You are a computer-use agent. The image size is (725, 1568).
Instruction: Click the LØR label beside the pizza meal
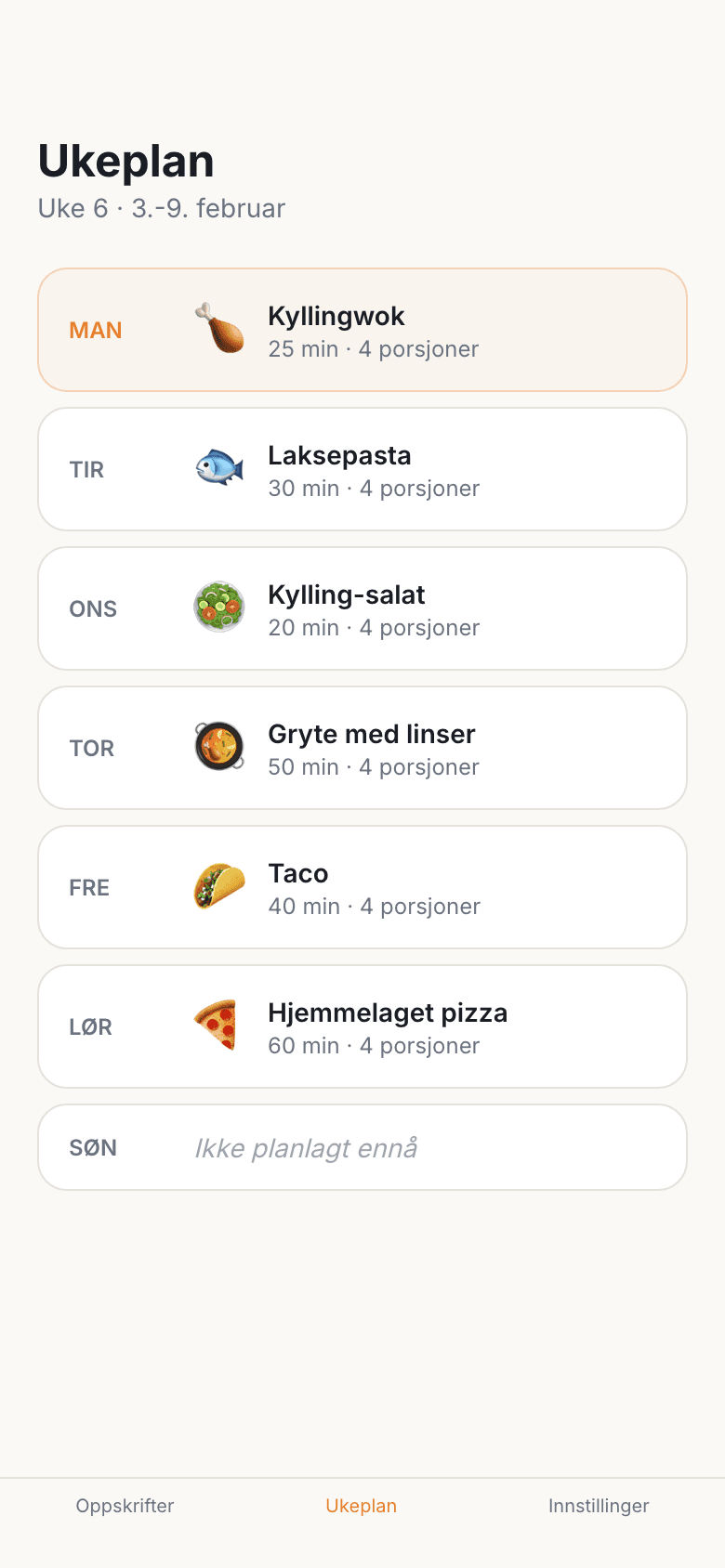click(91, 1026)
